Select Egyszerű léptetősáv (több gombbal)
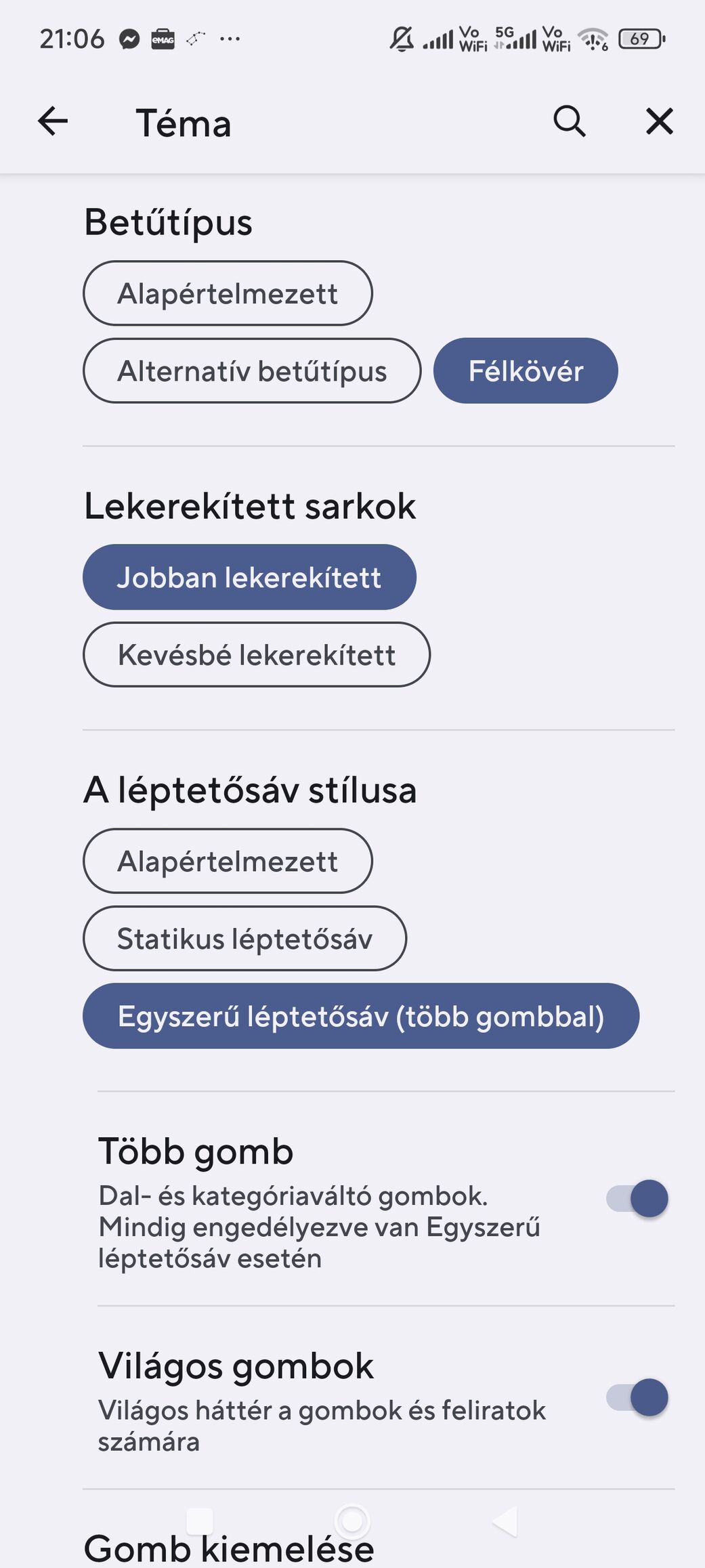Screen dimensions: 705x1568 pos(361,1016)
